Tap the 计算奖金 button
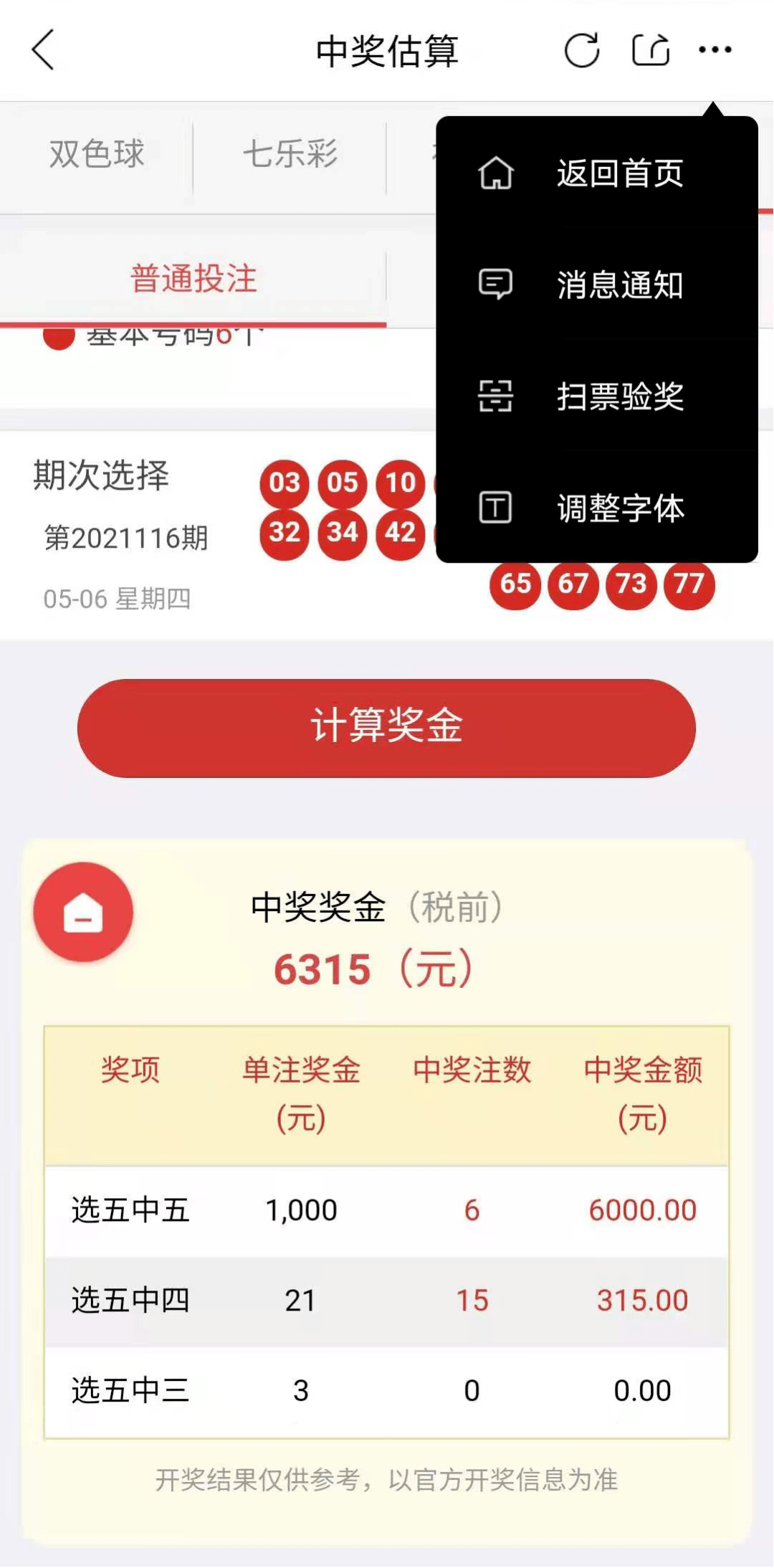The width and height of the screenshot is (774, 1568). coord(386,728)
